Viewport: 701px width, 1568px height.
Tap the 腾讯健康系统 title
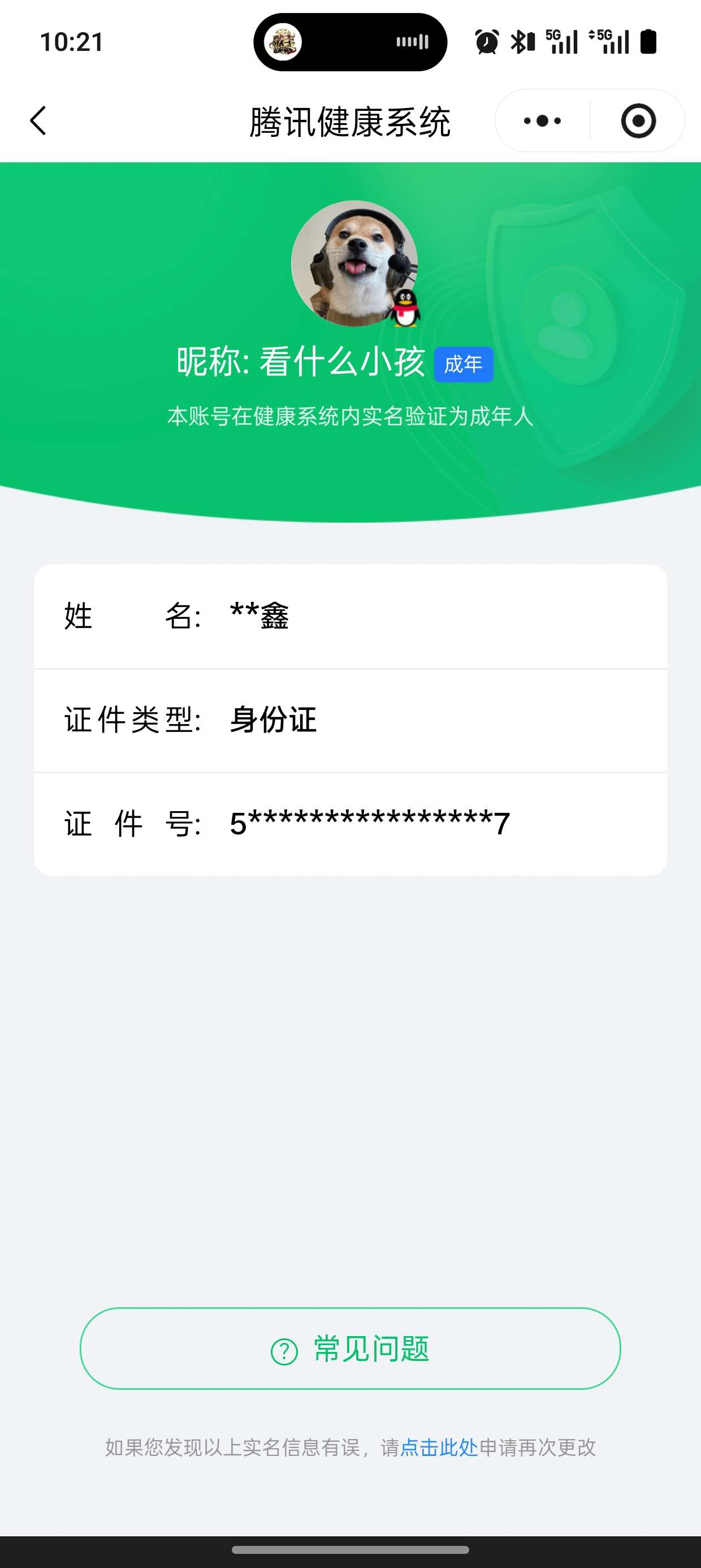[351, 120]
